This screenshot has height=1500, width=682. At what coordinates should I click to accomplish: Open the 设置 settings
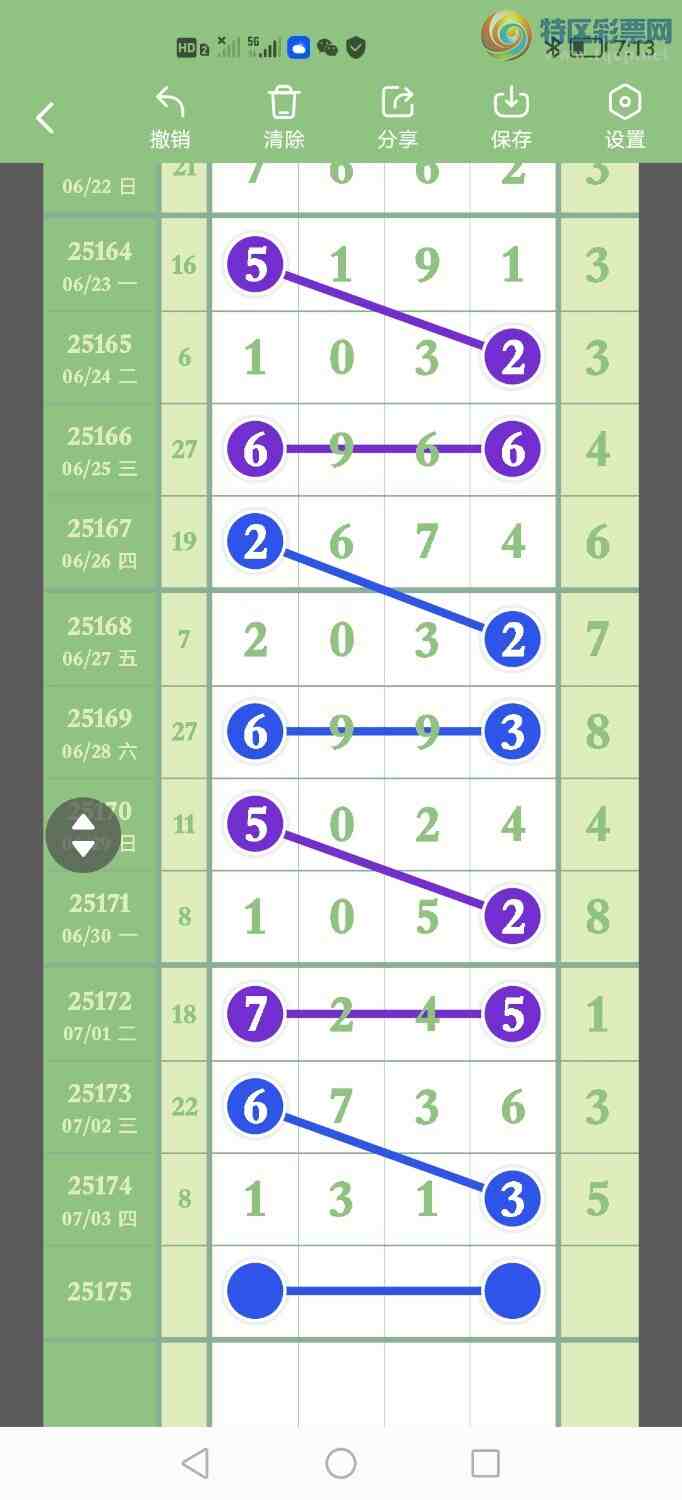click(x=625, y=117)
